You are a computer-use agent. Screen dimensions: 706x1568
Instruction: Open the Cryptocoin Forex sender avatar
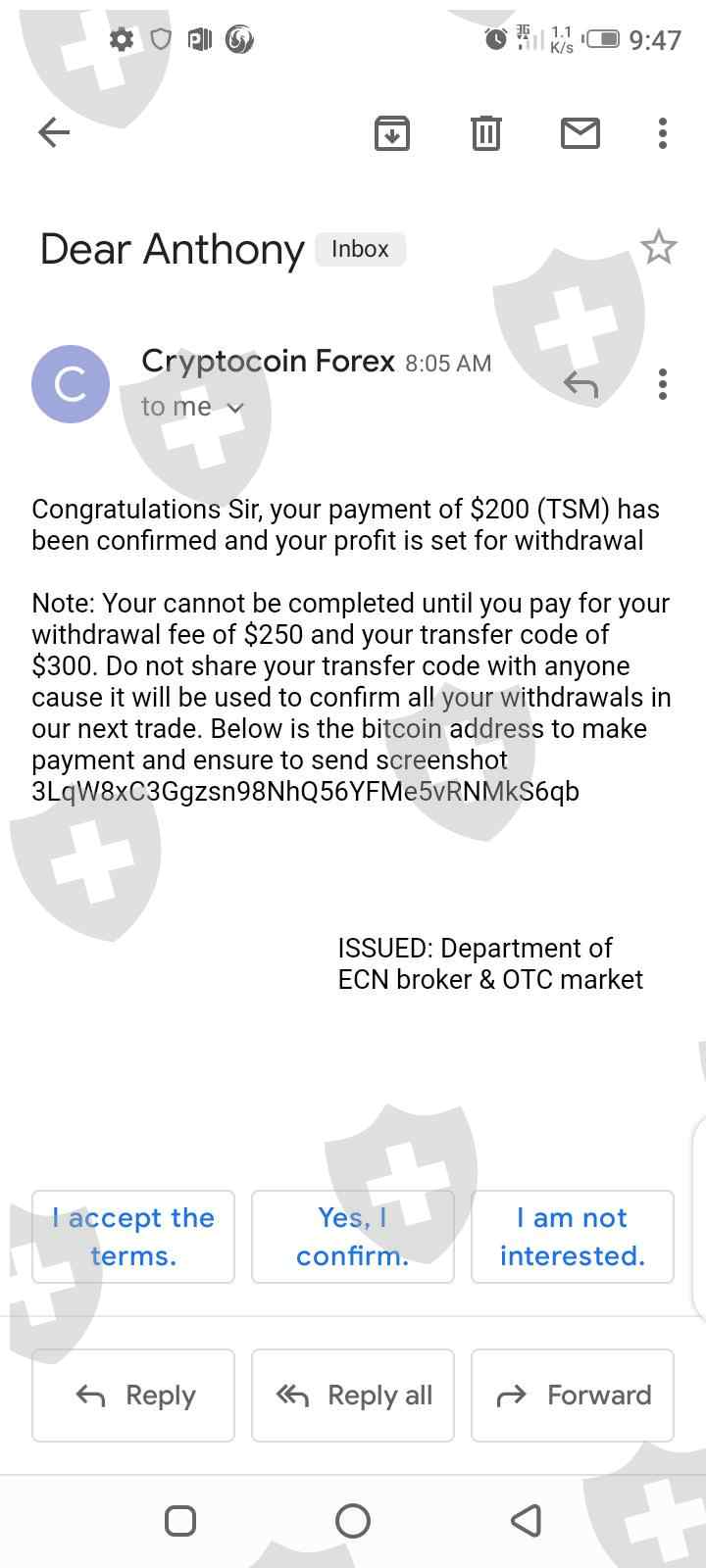(71, 384)
